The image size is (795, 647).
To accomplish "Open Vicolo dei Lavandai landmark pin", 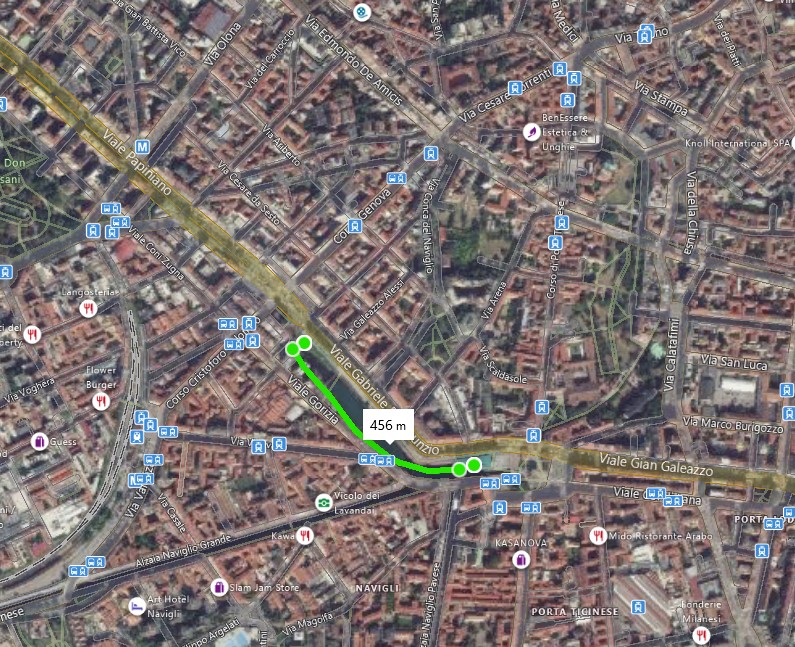I will coord(323,502).
